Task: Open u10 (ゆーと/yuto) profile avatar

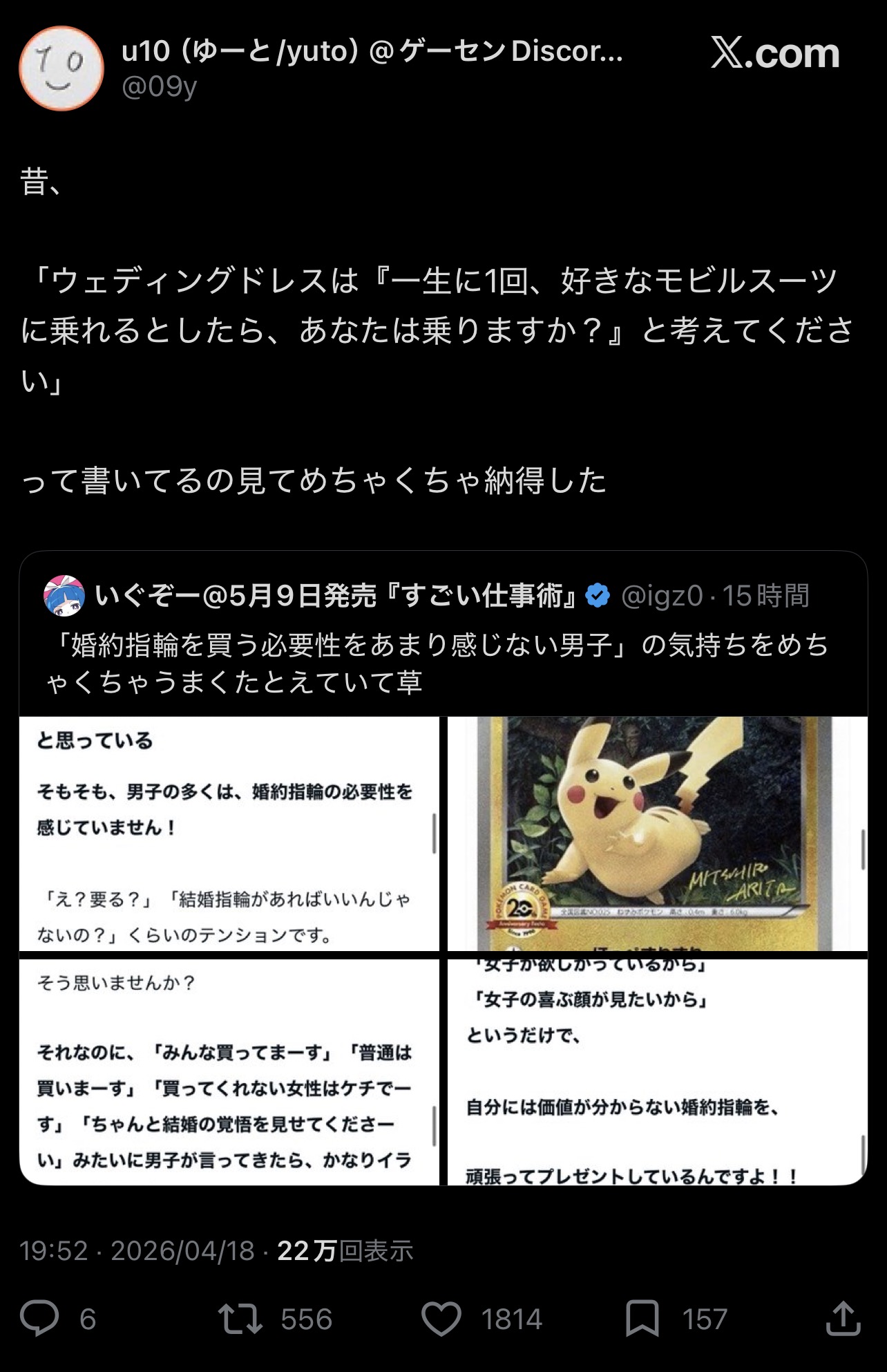Action: click(61, 68)
